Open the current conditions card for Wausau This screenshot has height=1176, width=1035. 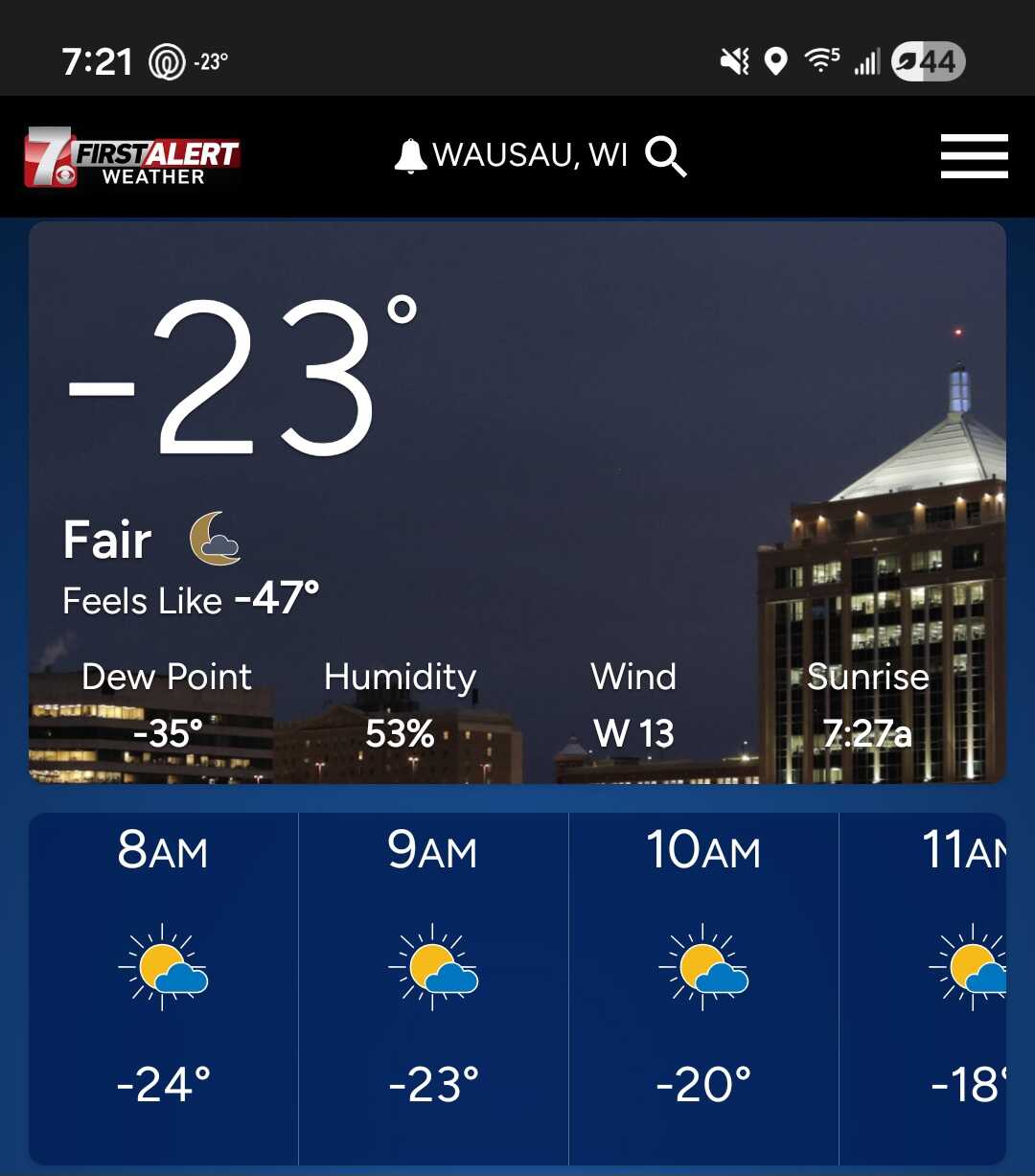(517, 502)
